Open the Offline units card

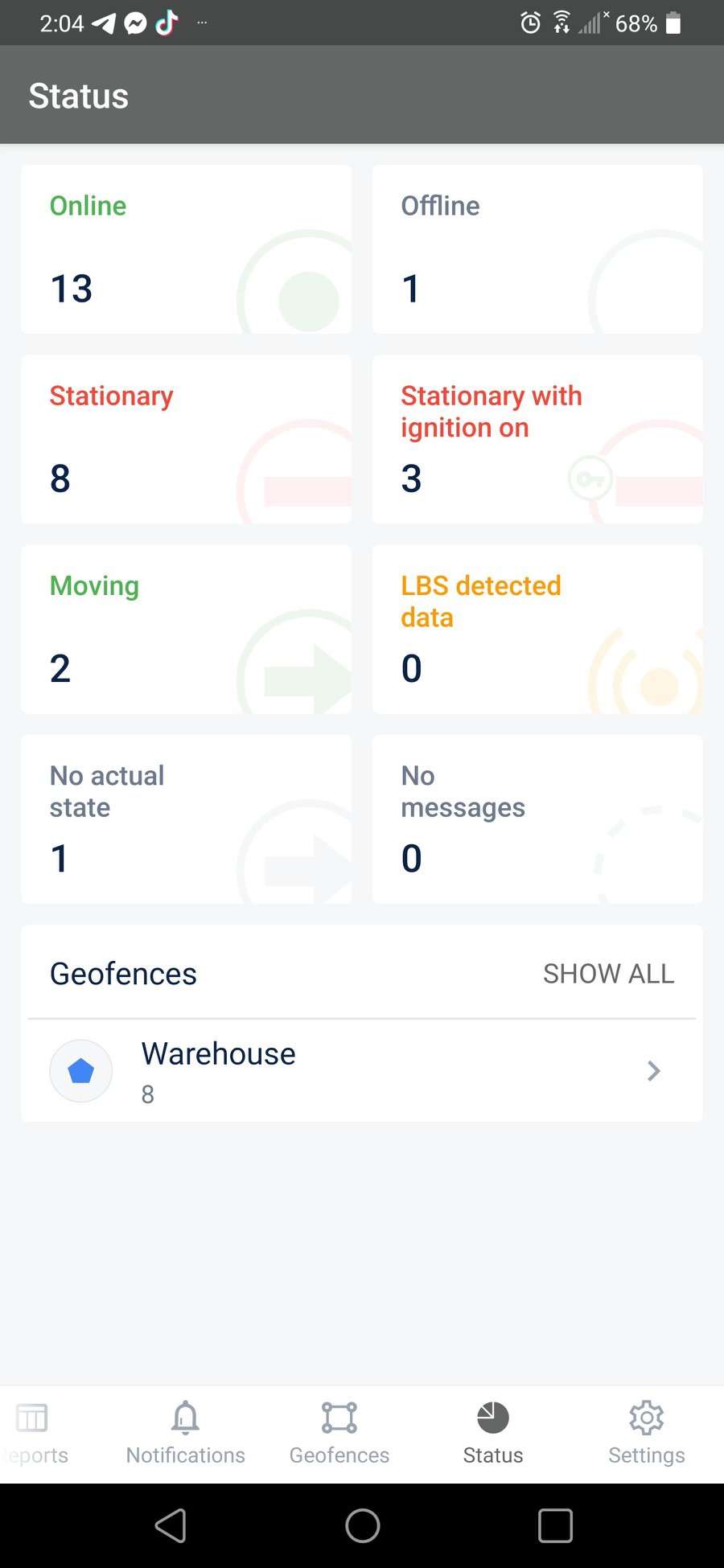(x=537, y=249)
